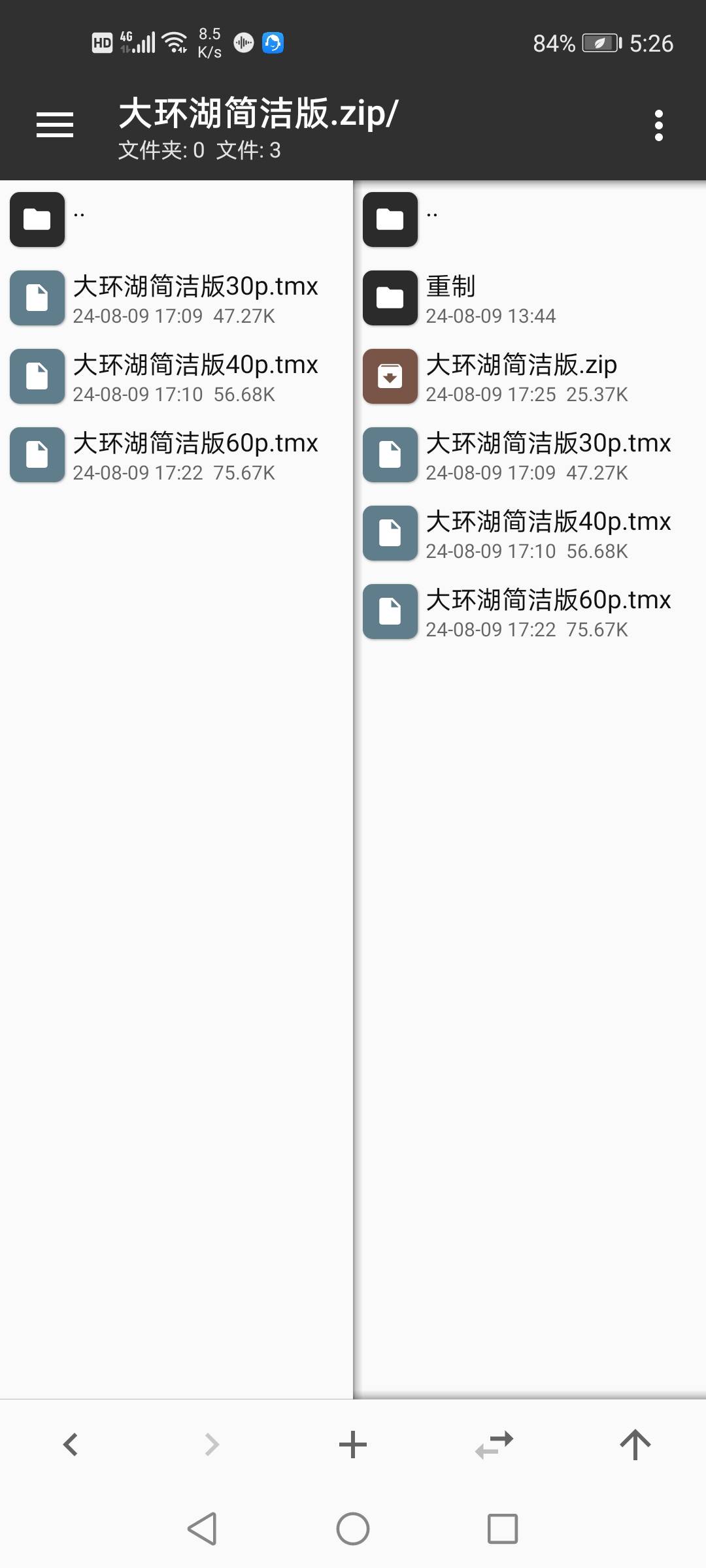The image size is (706, 1568).
Task: Tap the swap panels icon in bottom toolbar
Action: (494, 1445)
